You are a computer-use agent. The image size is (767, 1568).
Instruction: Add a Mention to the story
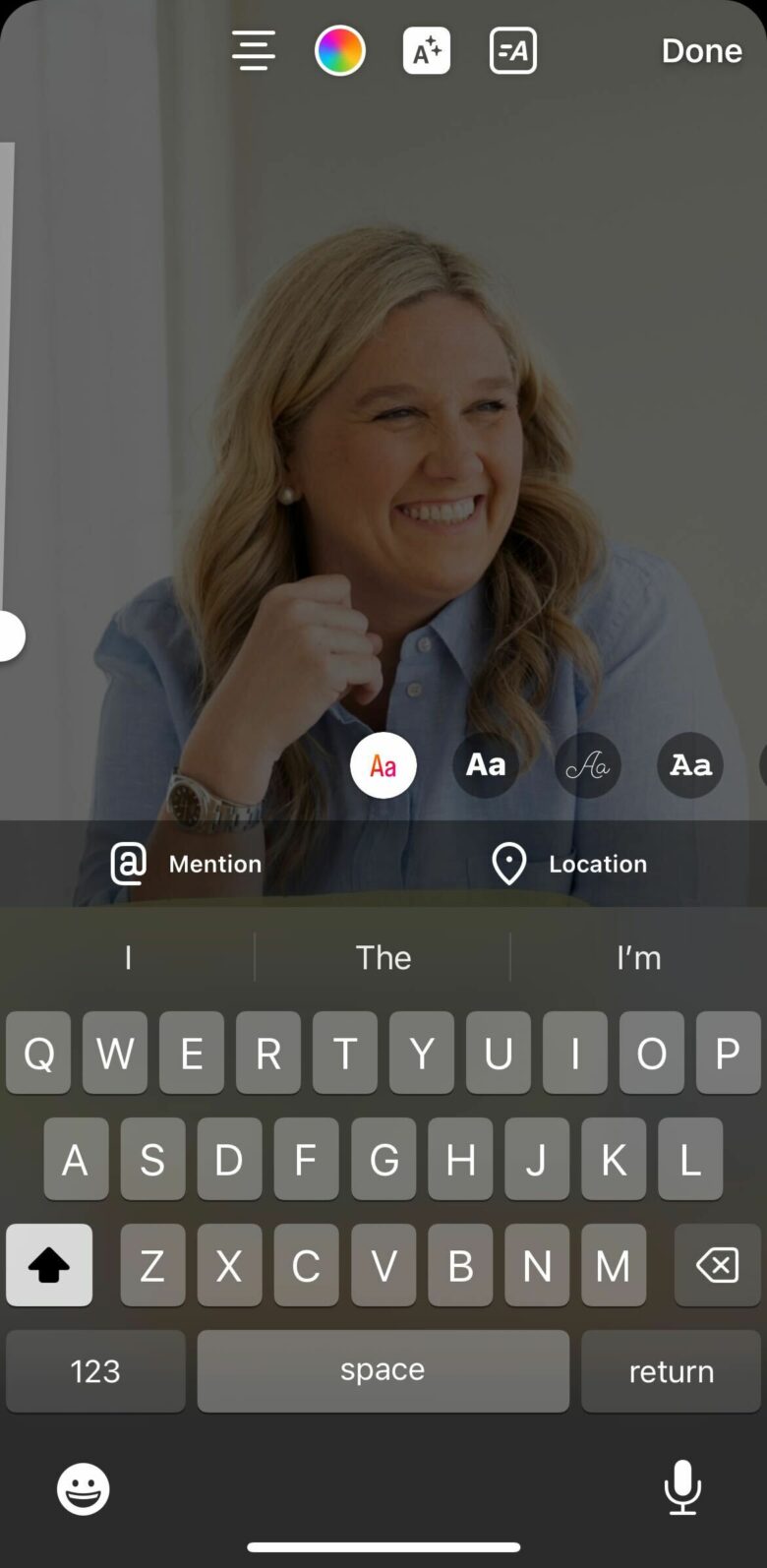[x=186, y=864]
